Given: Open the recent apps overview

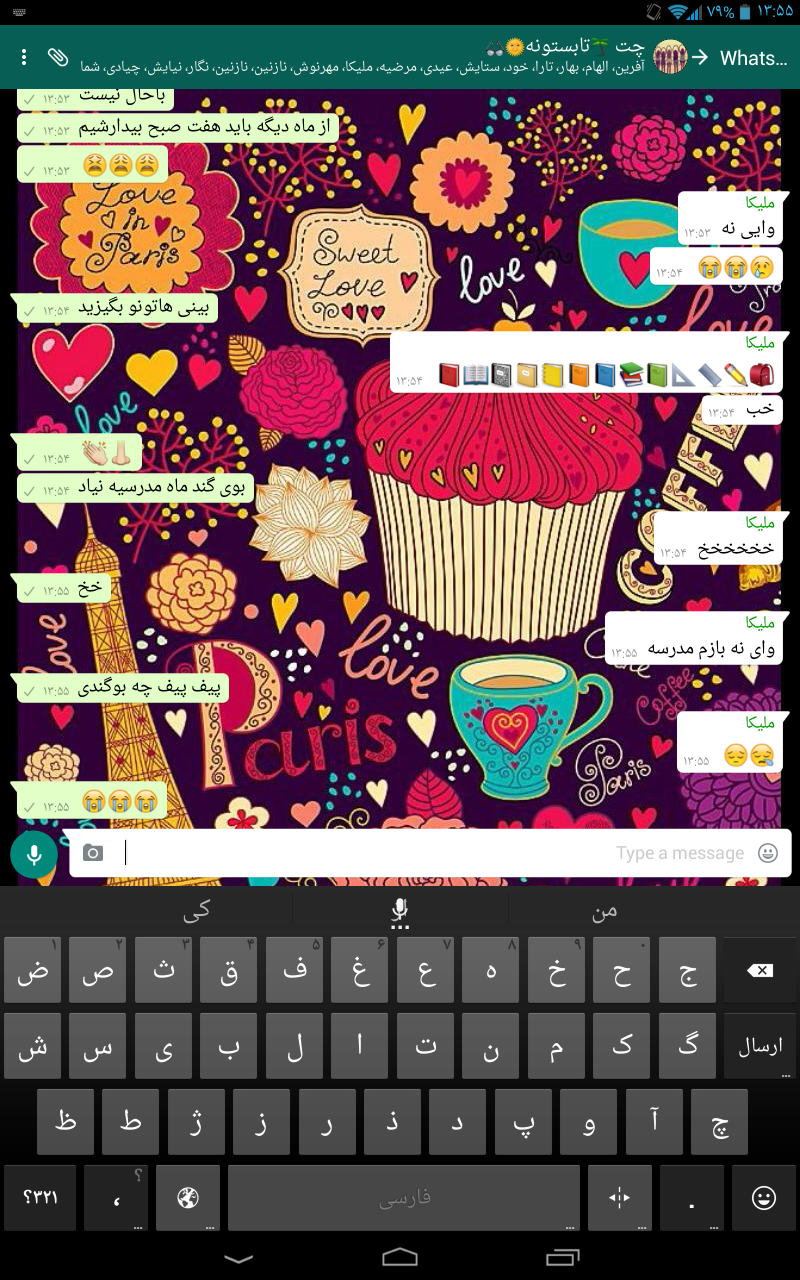Looking at the screenshot, I should (563, 1256).
